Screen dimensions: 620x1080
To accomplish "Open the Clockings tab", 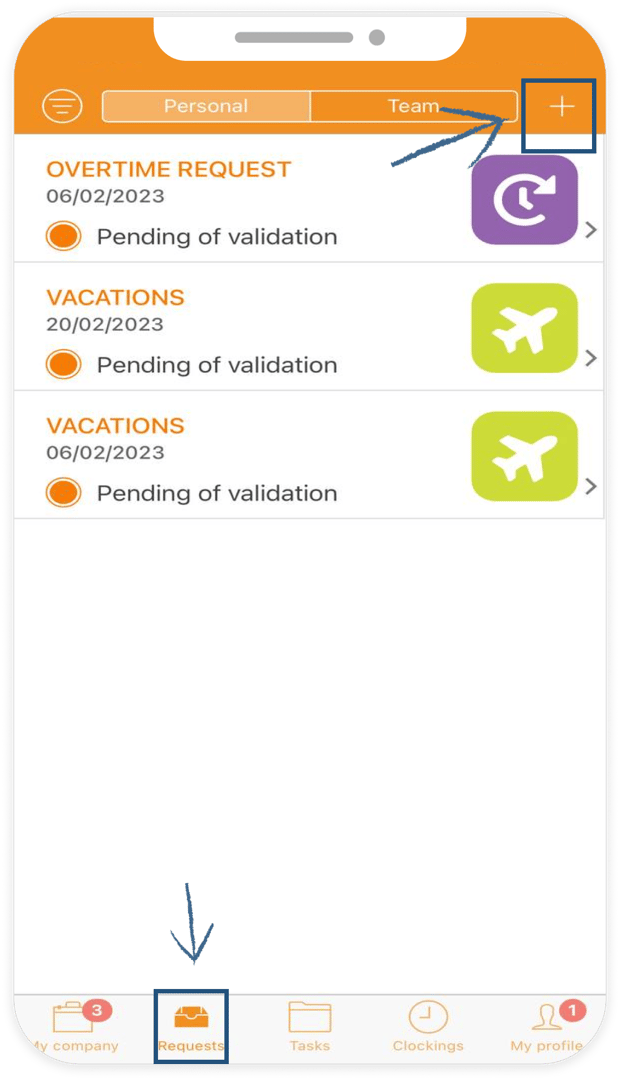I will click(427, 1026).
